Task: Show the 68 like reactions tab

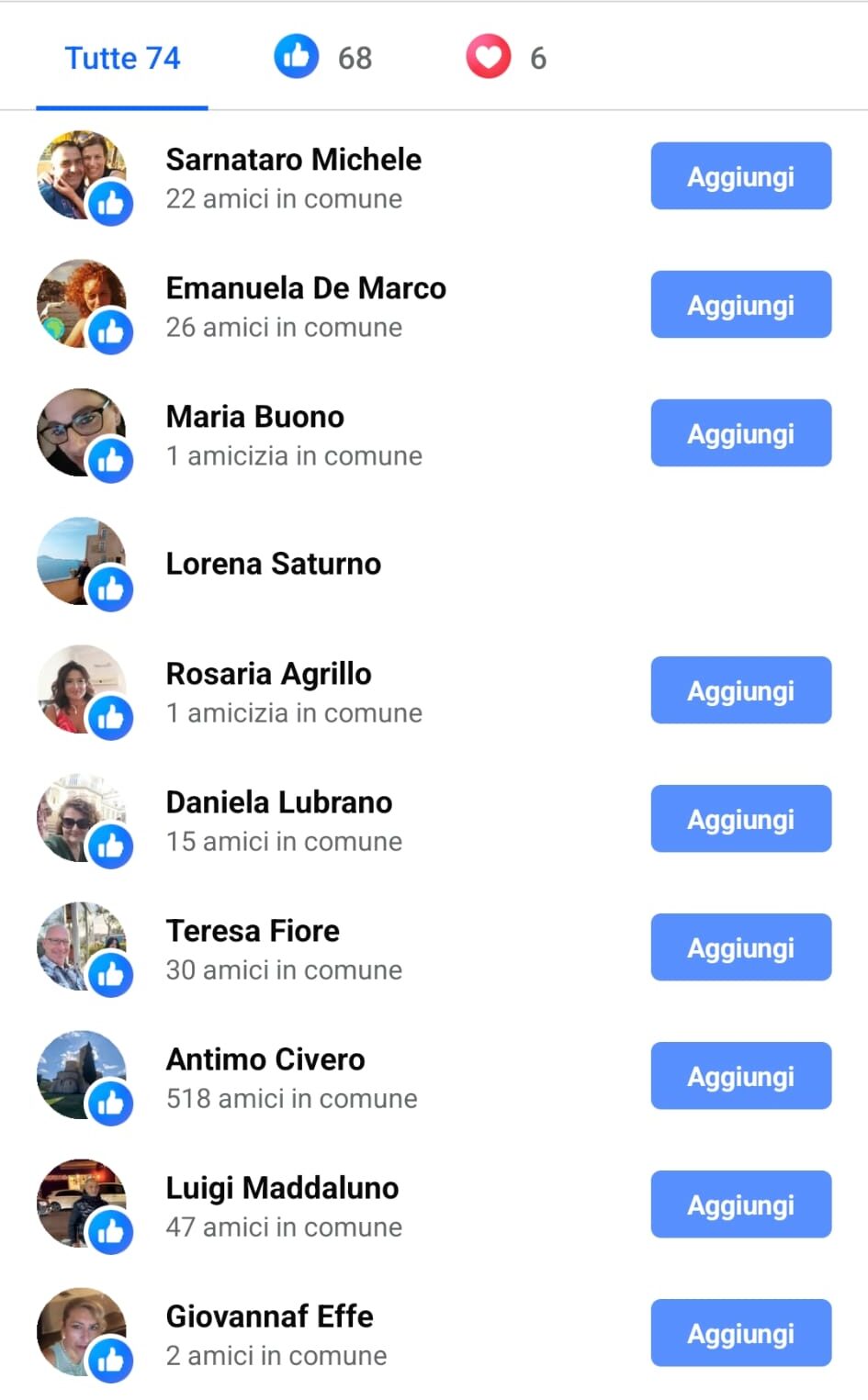Action: pos(323,58)
